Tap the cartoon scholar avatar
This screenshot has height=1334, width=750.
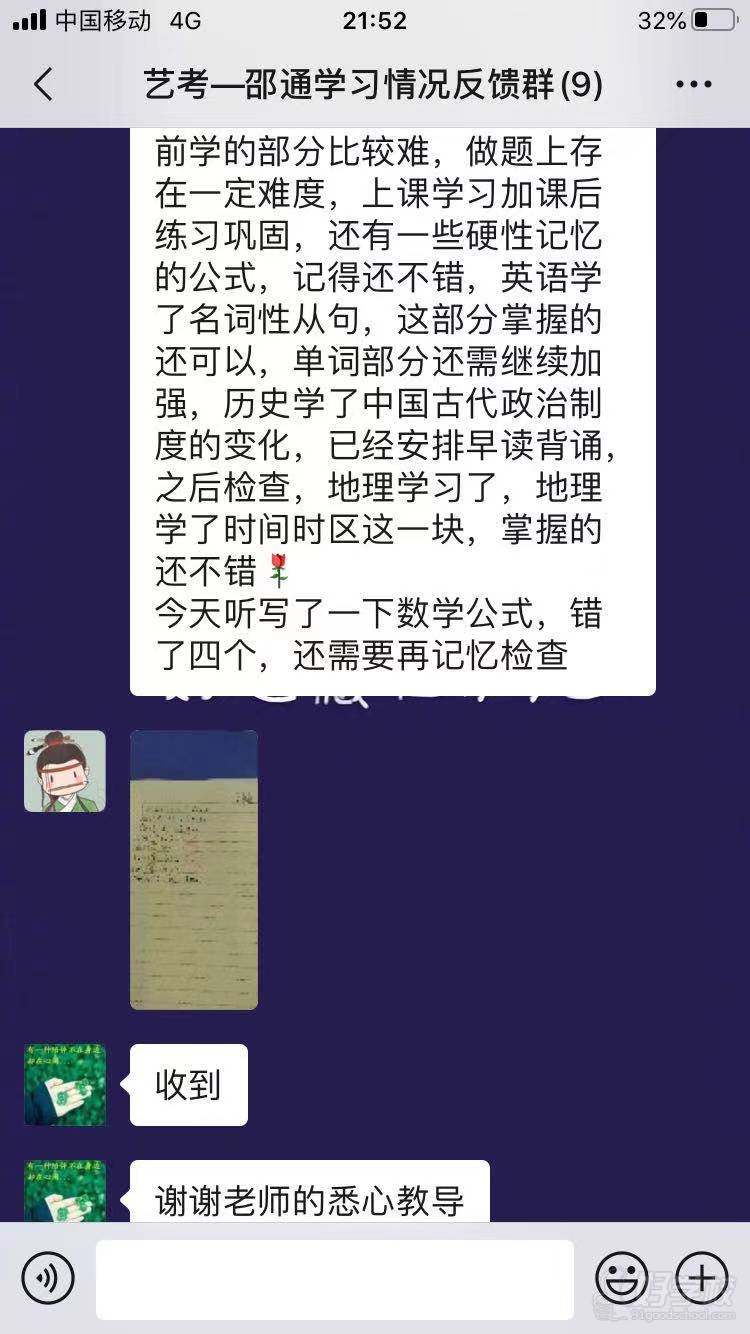pos(64,771)
